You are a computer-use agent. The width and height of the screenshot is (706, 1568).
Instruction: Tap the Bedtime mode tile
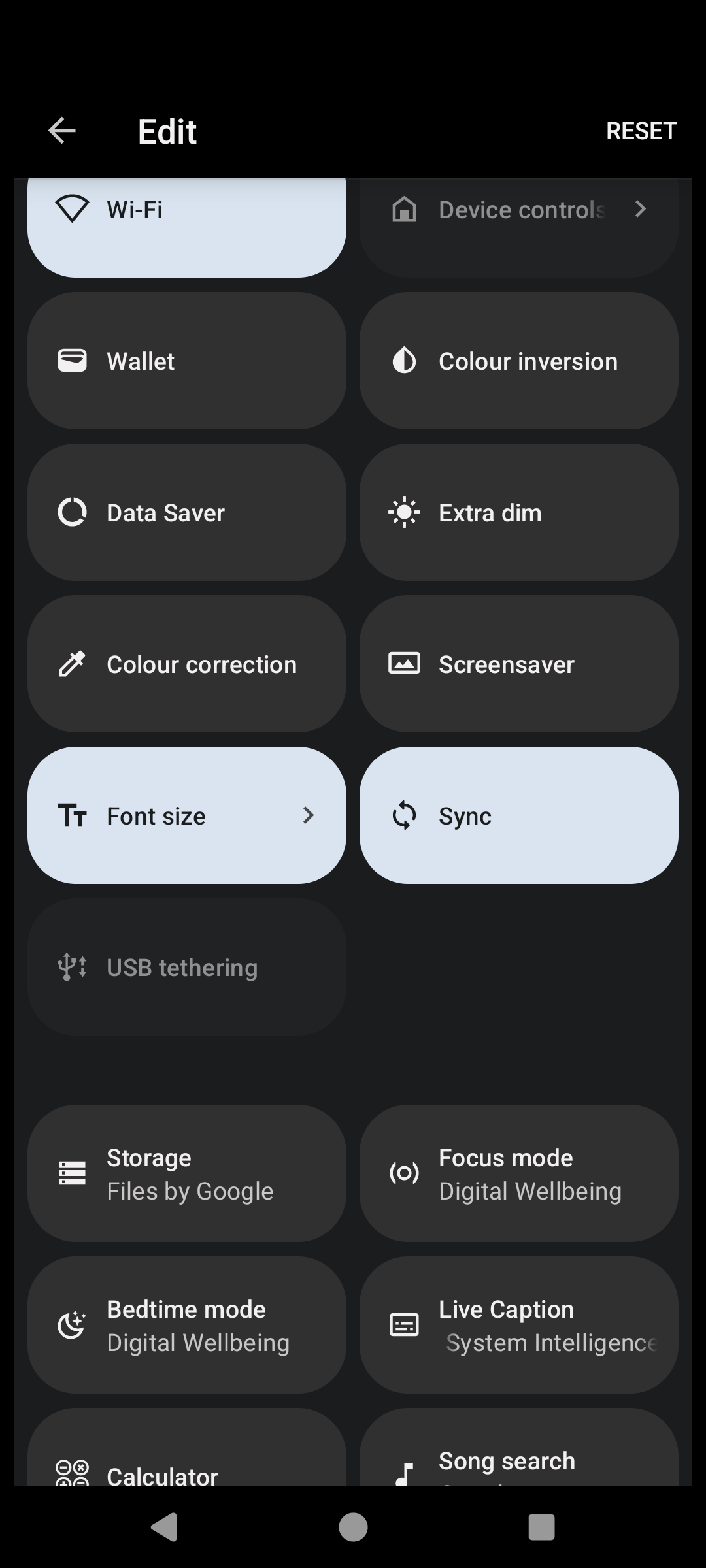[x=186, y=1325]
